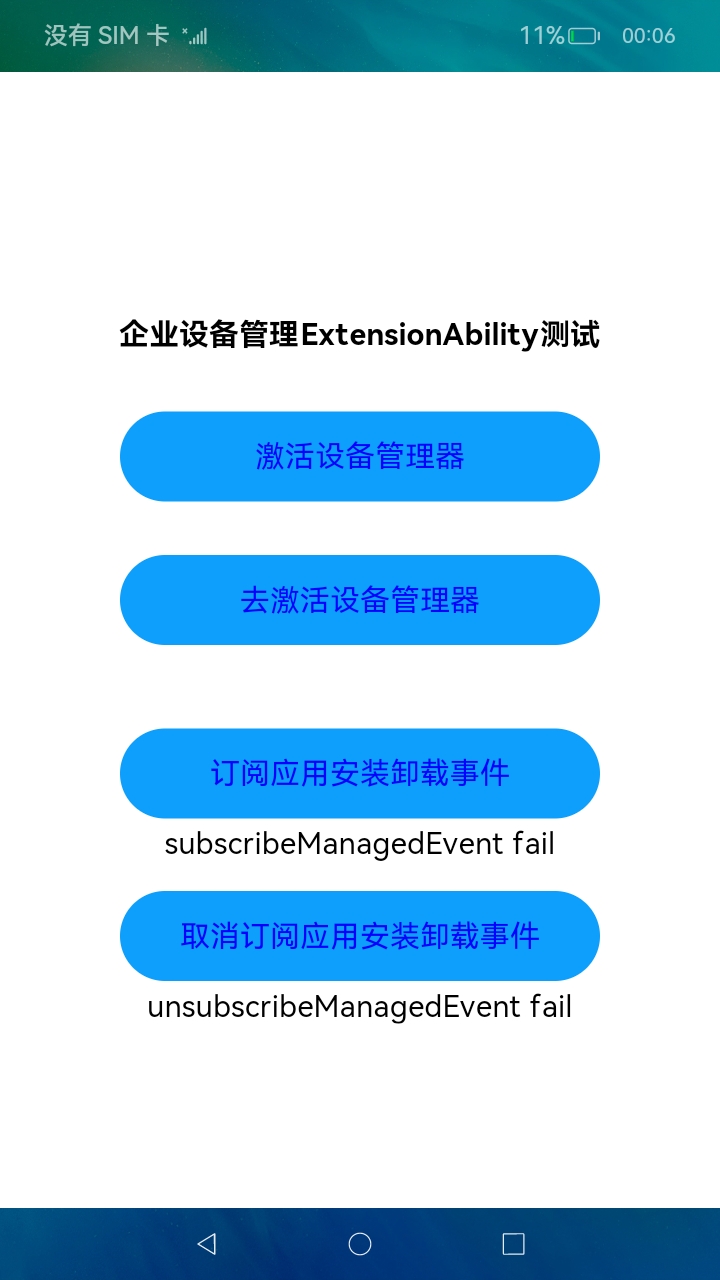Viewport: 720px width, 1280px height.
Task: Subscribe via the 订阅应用安装卸载事件 button
Action: click(360, 773)
